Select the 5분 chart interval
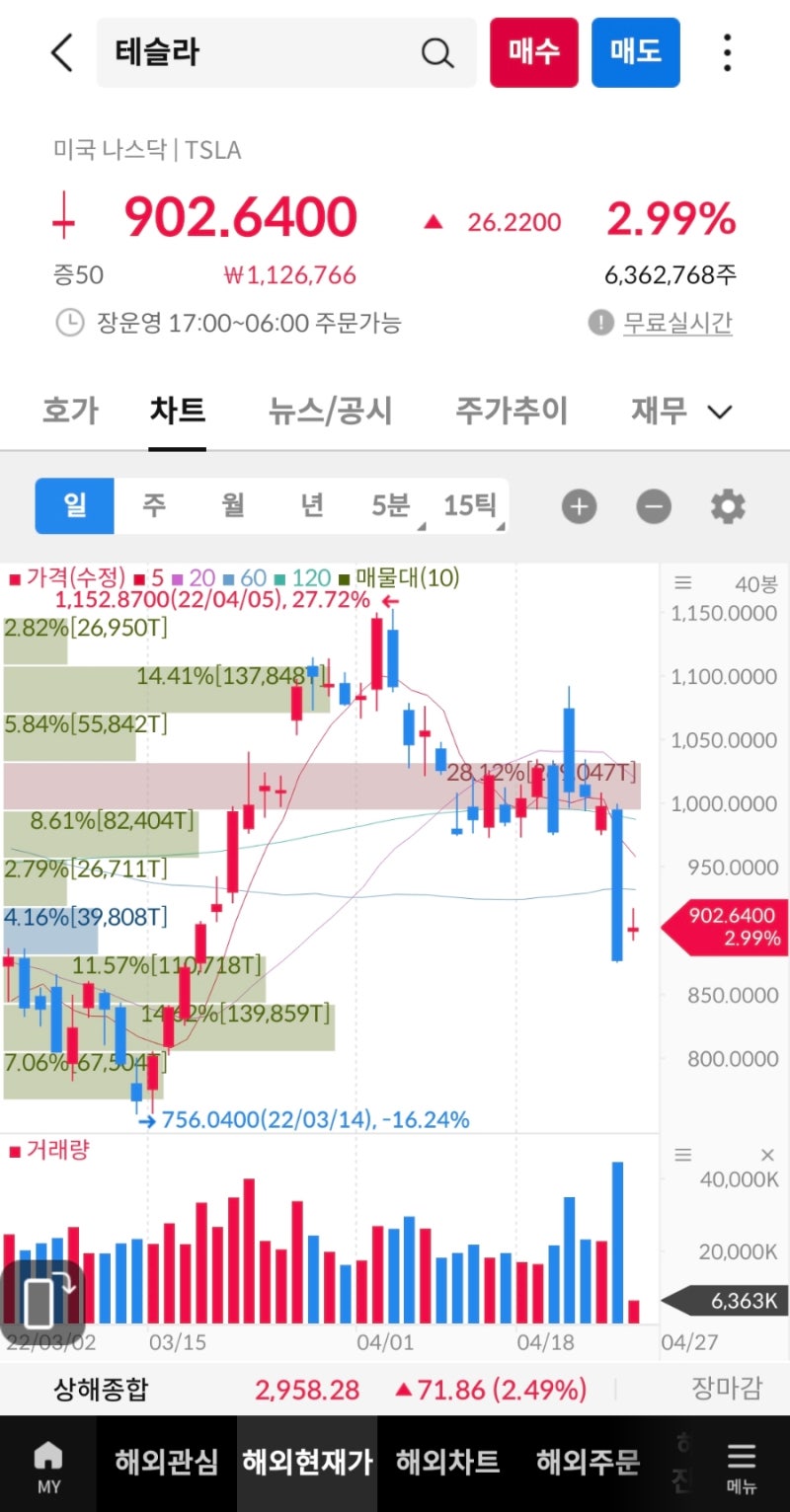Image resolution: width=790 pixels, height=1512 pixels. tap(391, 506)
